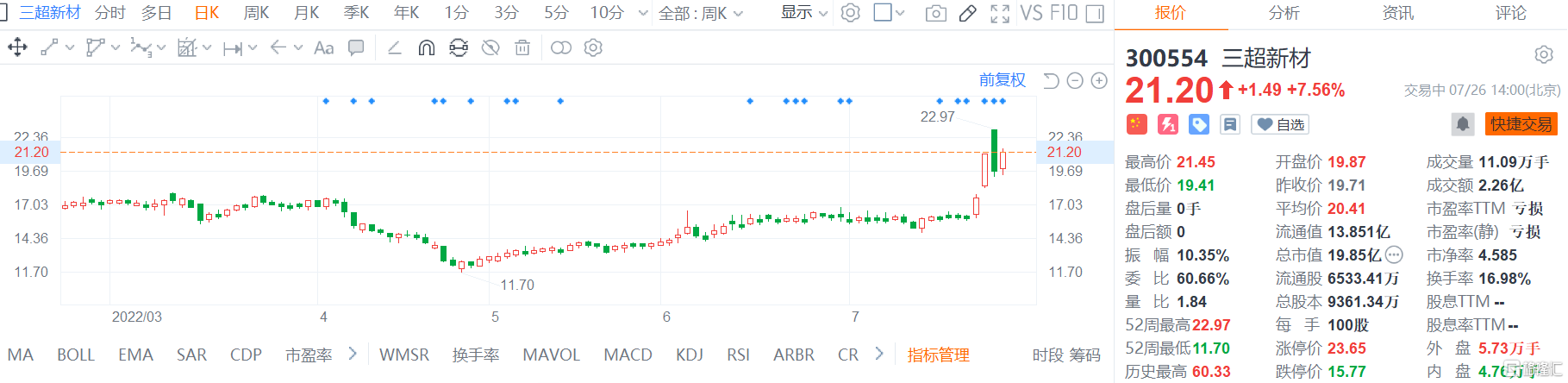
Task: Select the KDJ indicator
Action: 689,355
